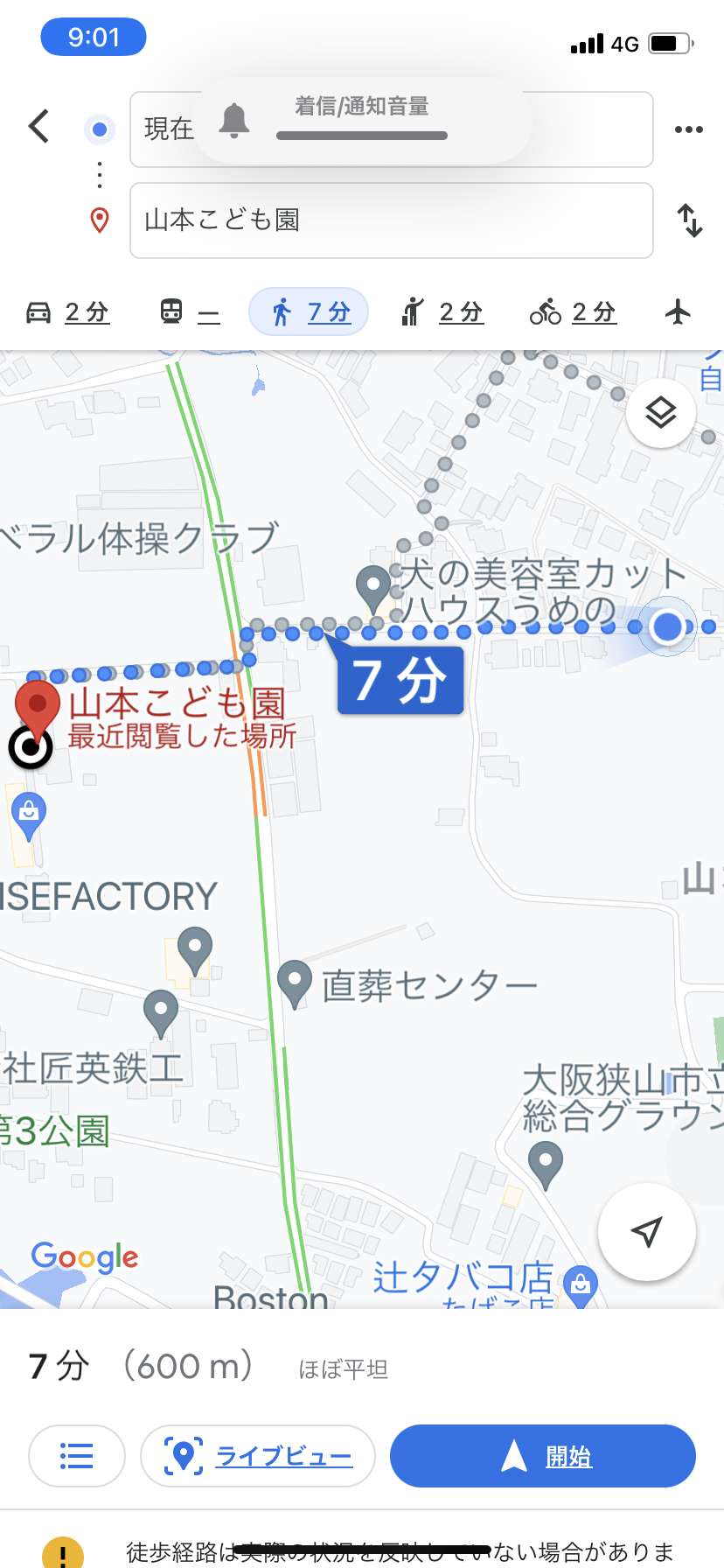The width and height of the screenshot is (724, 1568).
Task: Swap start and destination points
Action: click(x=691, y=220)
